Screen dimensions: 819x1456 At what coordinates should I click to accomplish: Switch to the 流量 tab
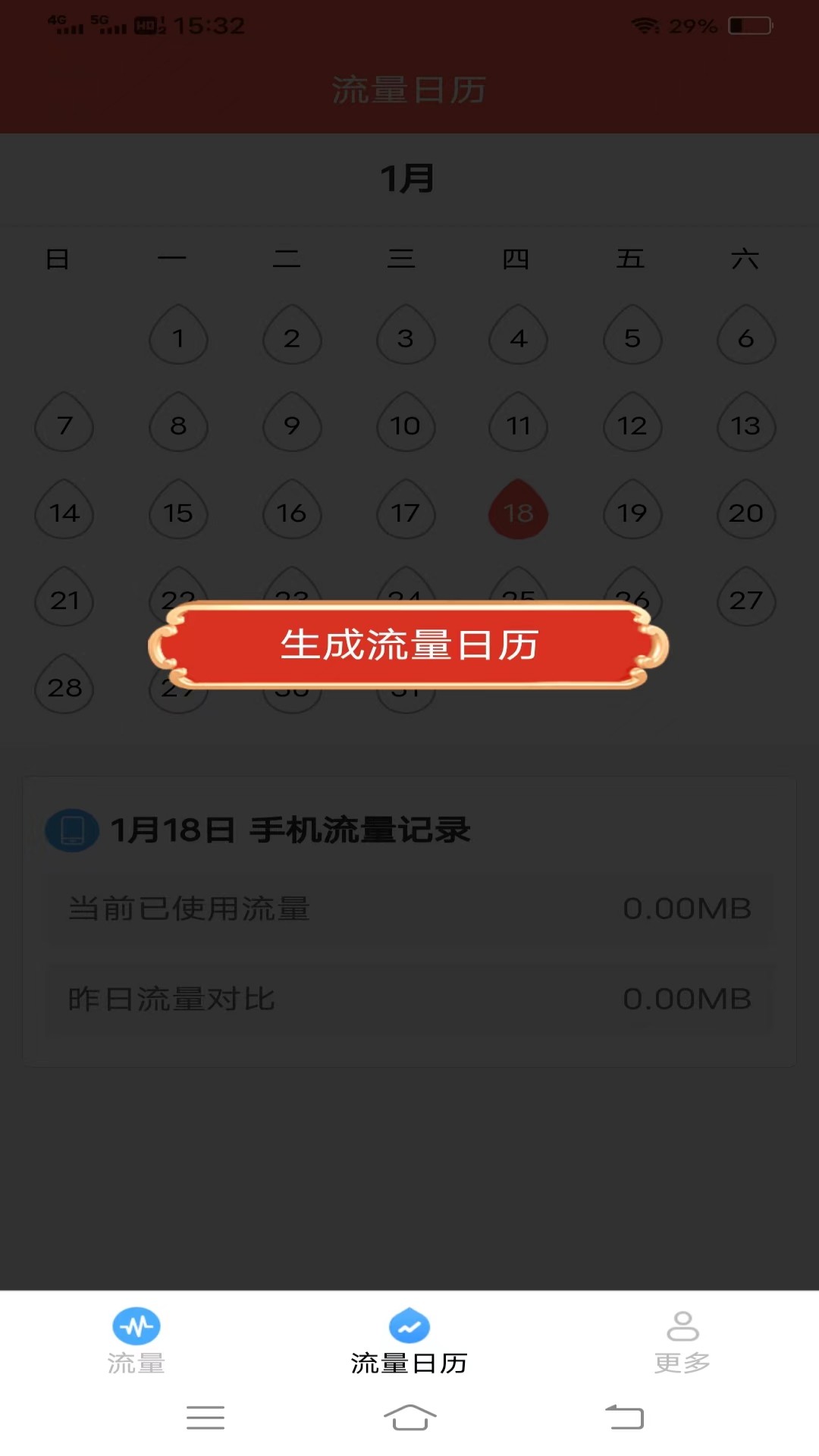pyautogui.click(x=136, y=1341)
